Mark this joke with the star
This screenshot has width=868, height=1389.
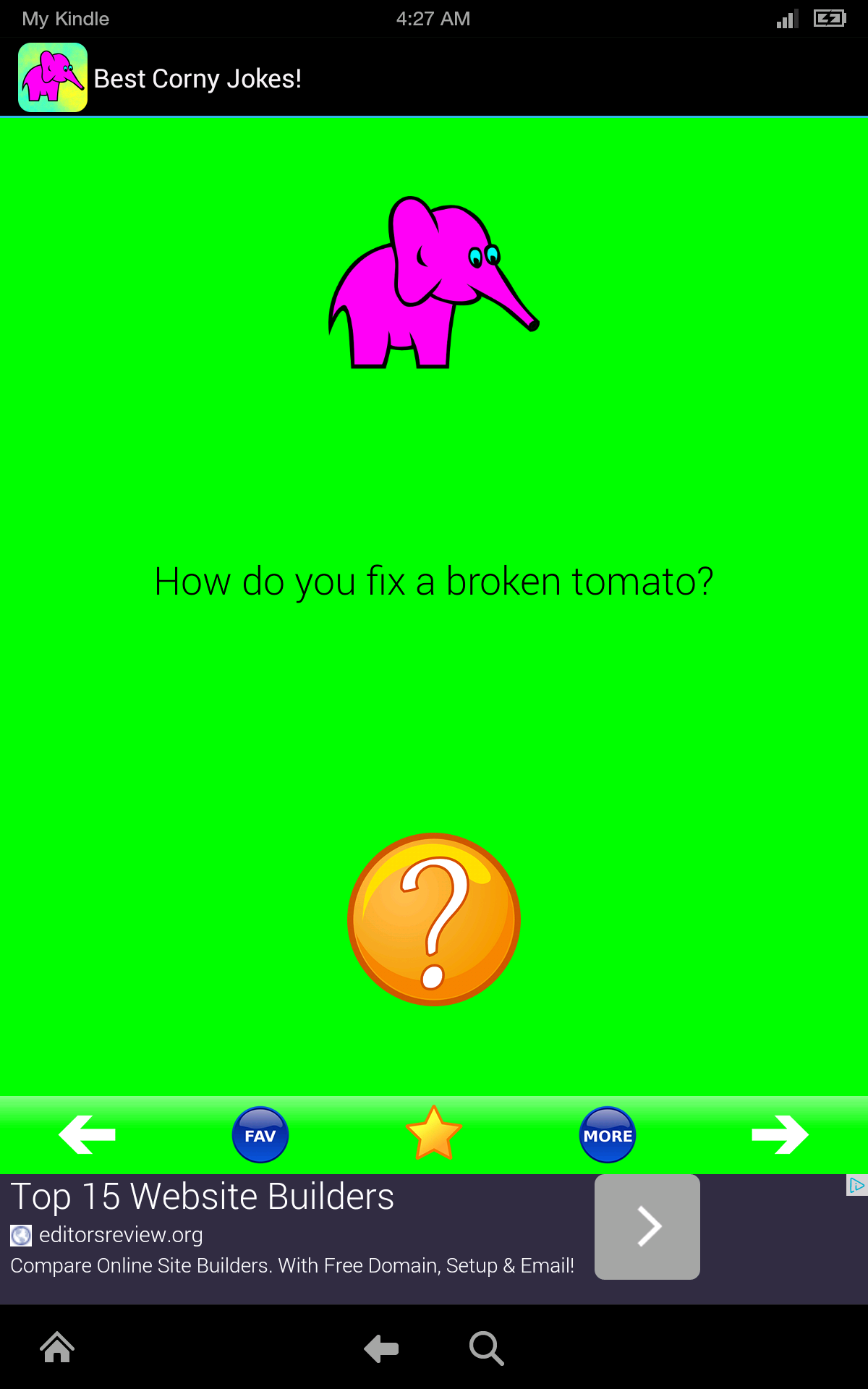pyautogui.click(x=434, y=1134)
